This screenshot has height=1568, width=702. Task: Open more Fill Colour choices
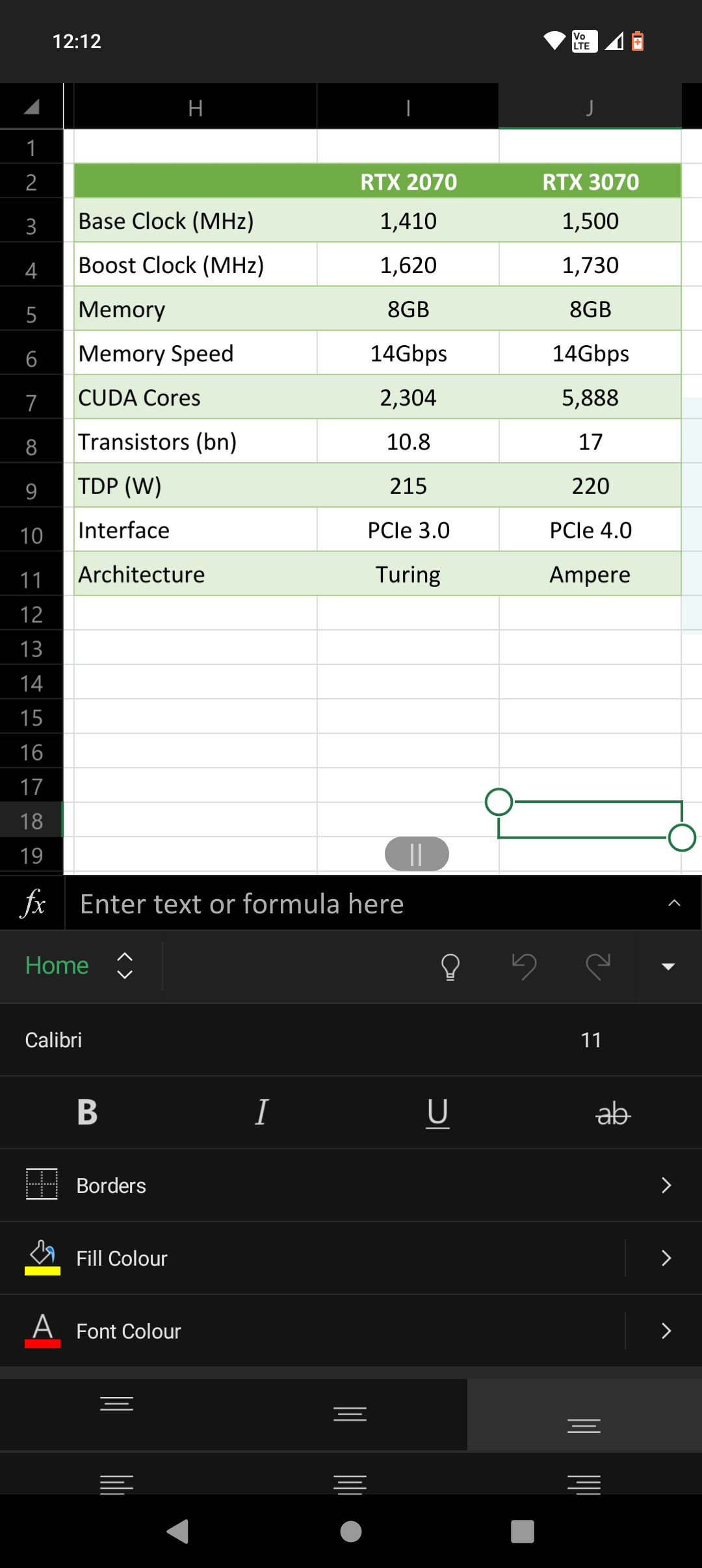pos(666,1258)
